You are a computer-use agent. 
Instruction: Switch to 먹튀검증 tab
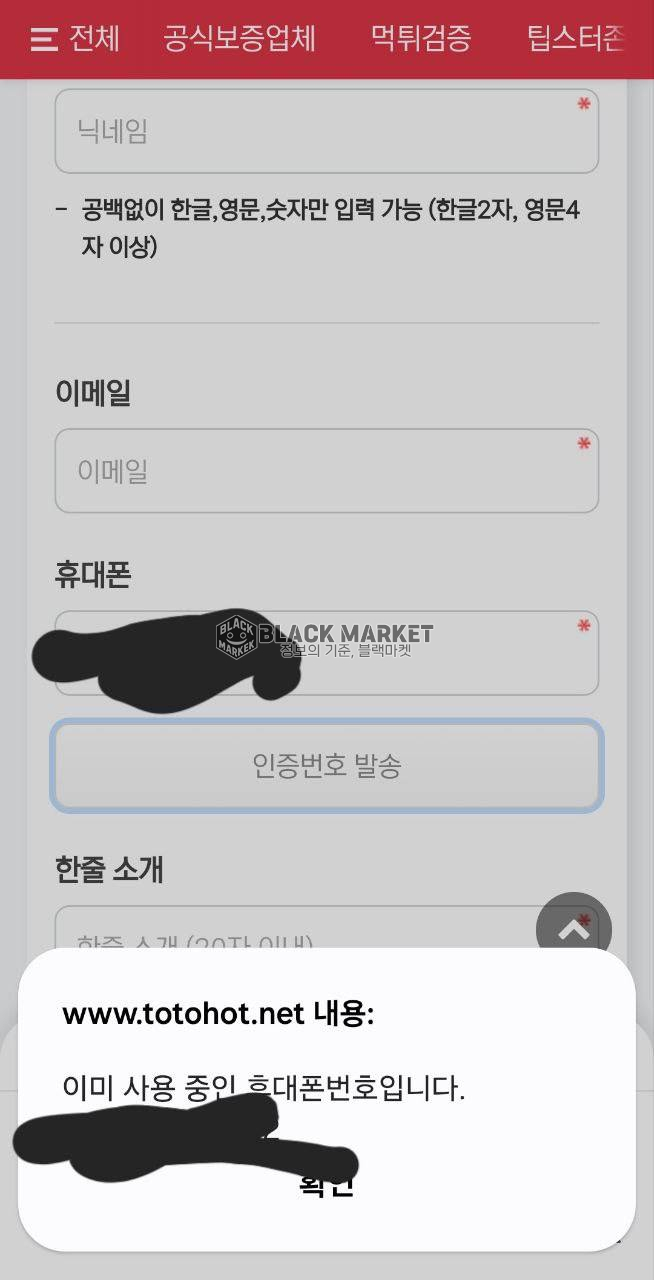coord(420,39)
